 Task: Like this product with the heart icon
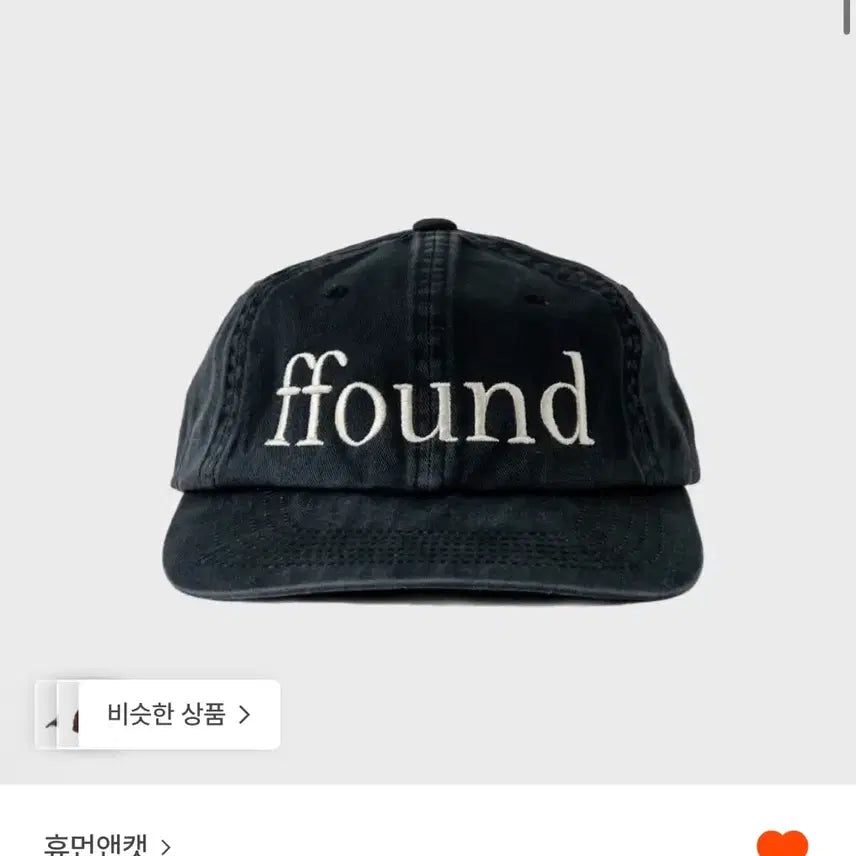coord(781,845)
